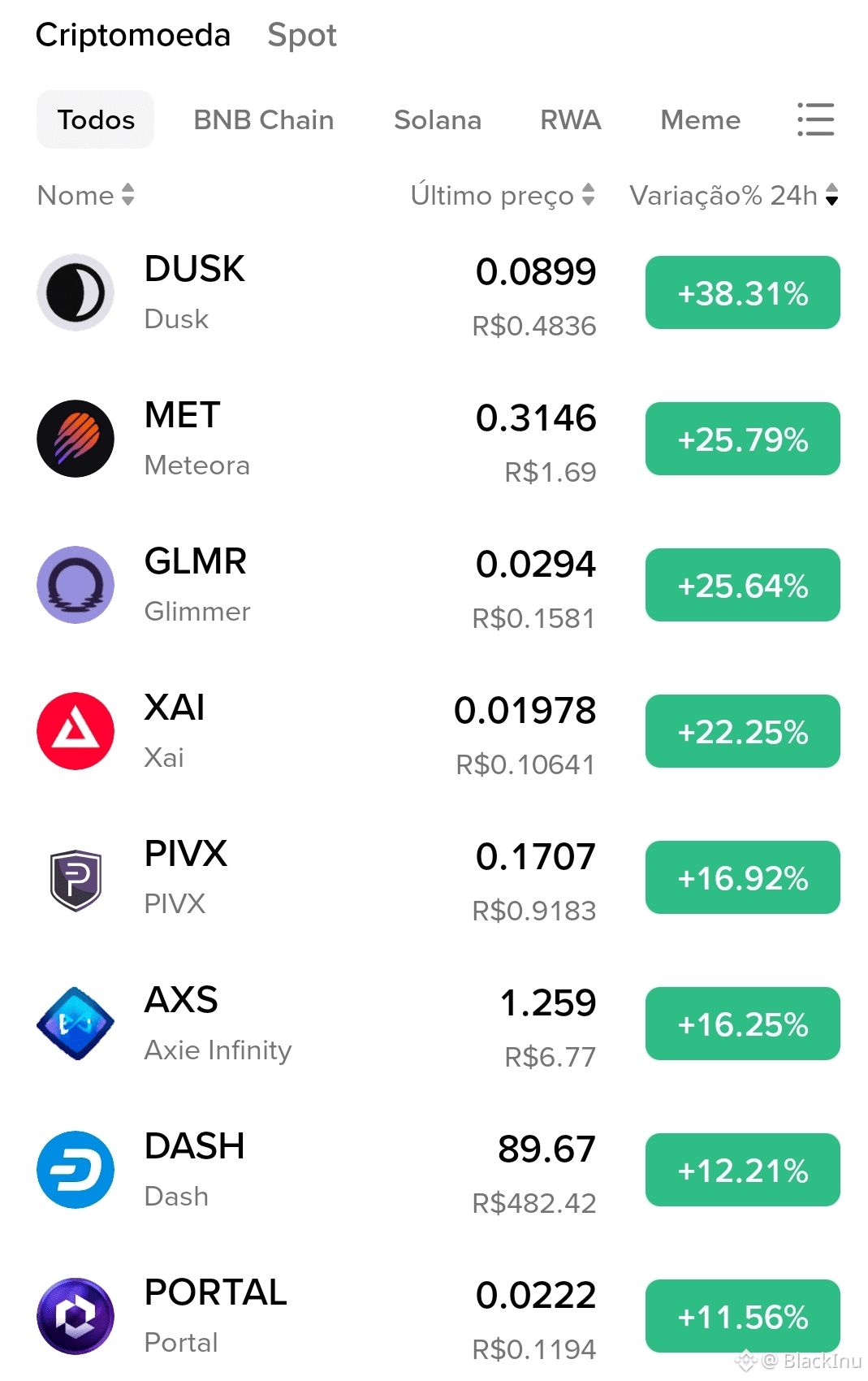Open the category list menu icon
The width and height of the screenshot is (868, 1381).
pyautogui.click(x=815, y=119)
